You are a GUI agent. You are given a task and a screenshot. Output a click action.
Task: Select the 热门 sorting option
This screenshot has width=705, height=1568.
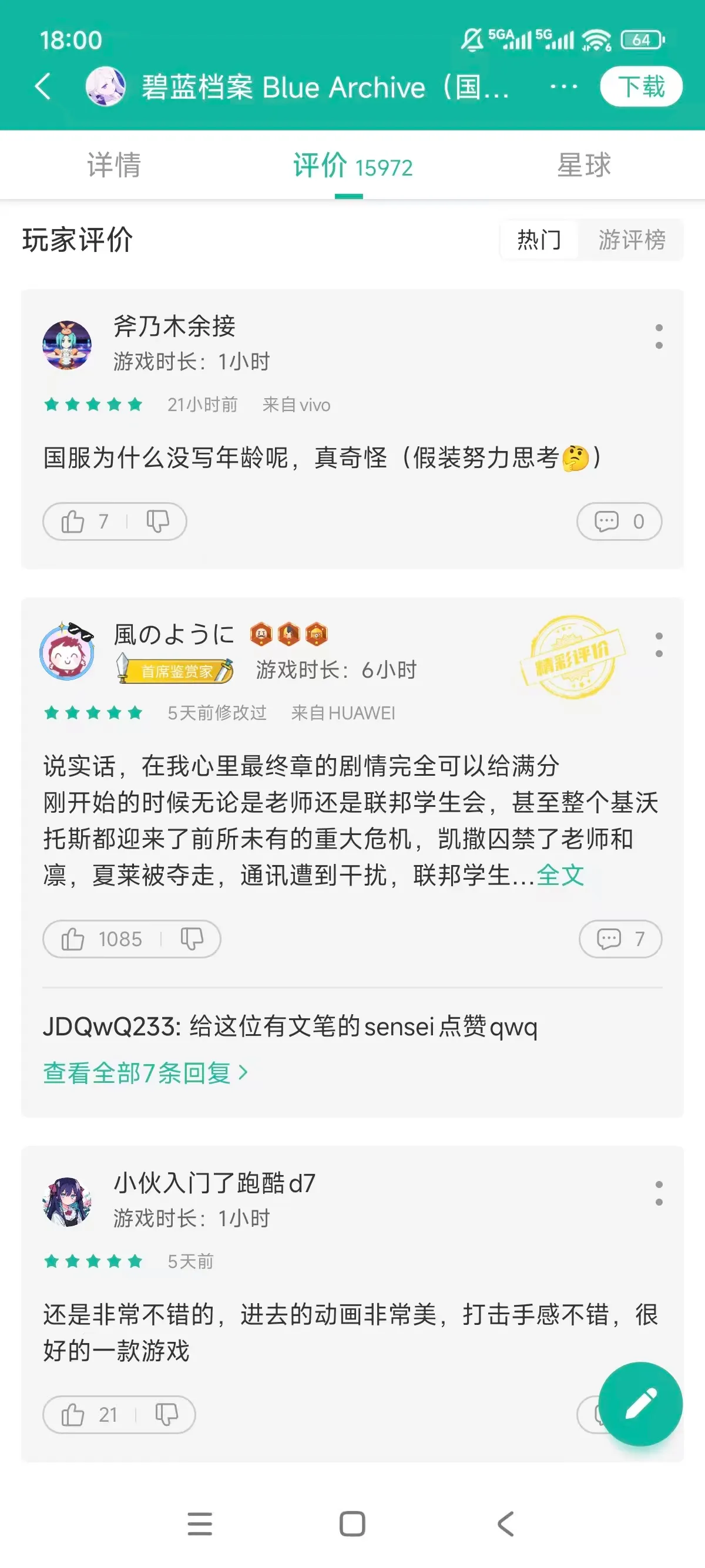[539, 240]
